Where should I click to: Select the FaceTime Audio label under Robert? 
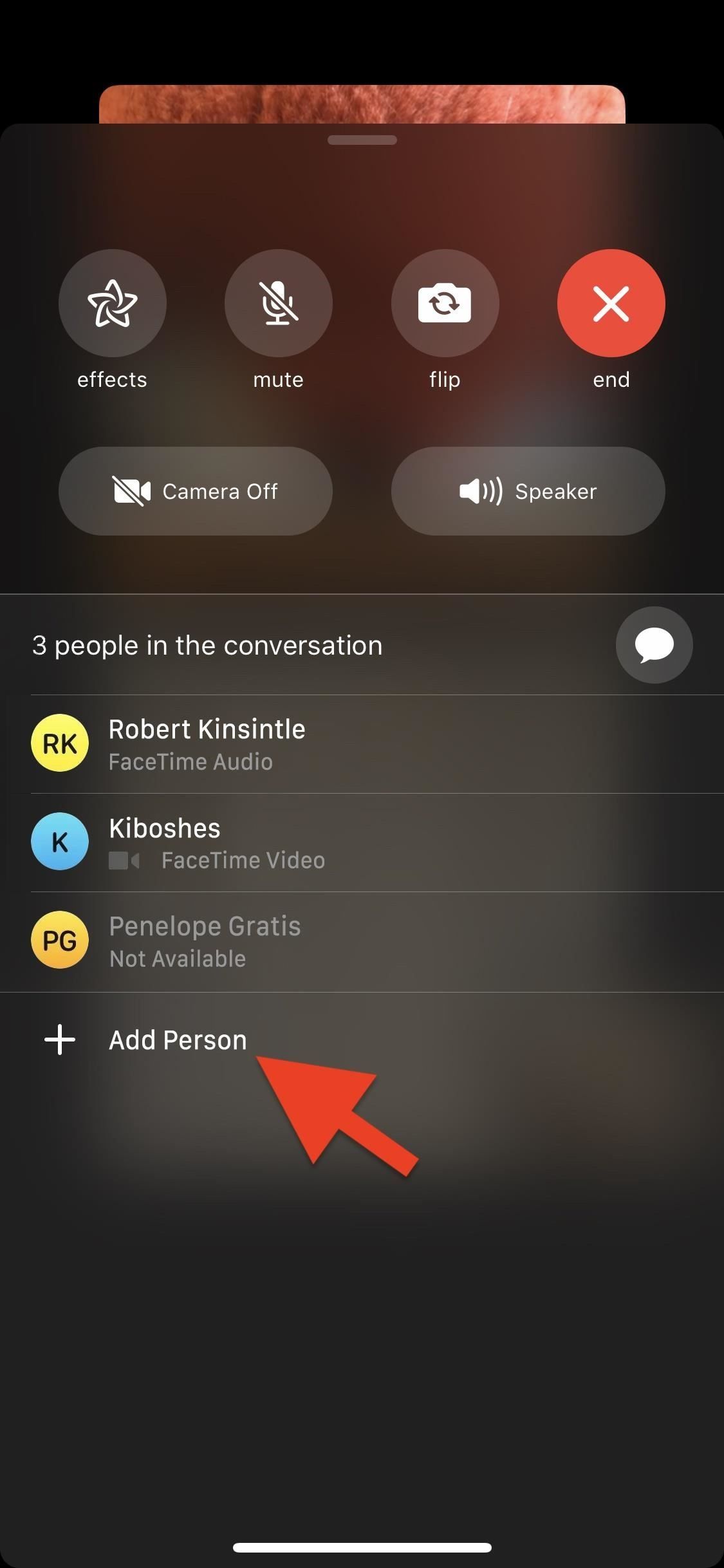coord(191,761)
